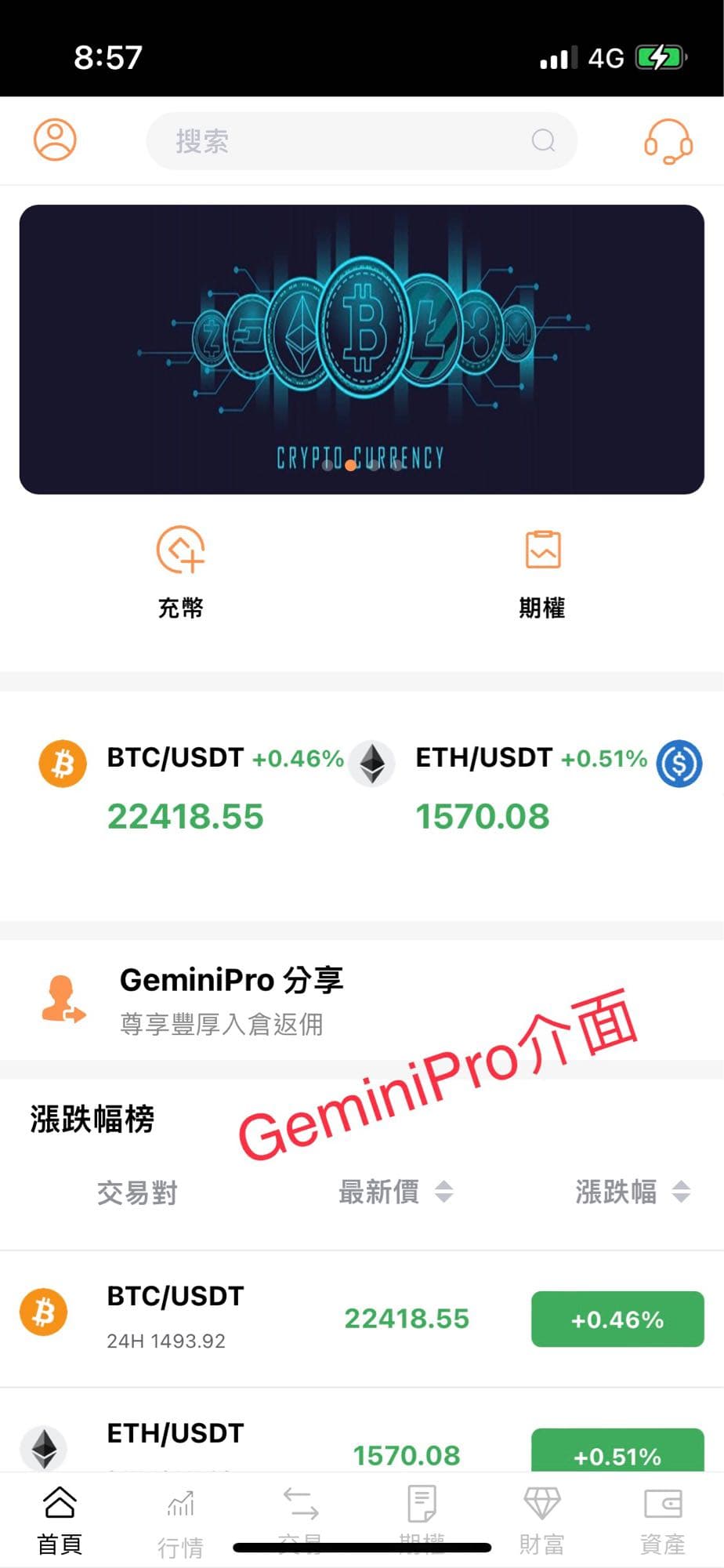Viewport: 724px width, 1568px height.
Task: Expand the 交易對 column header
Action: coord(138,1192)
